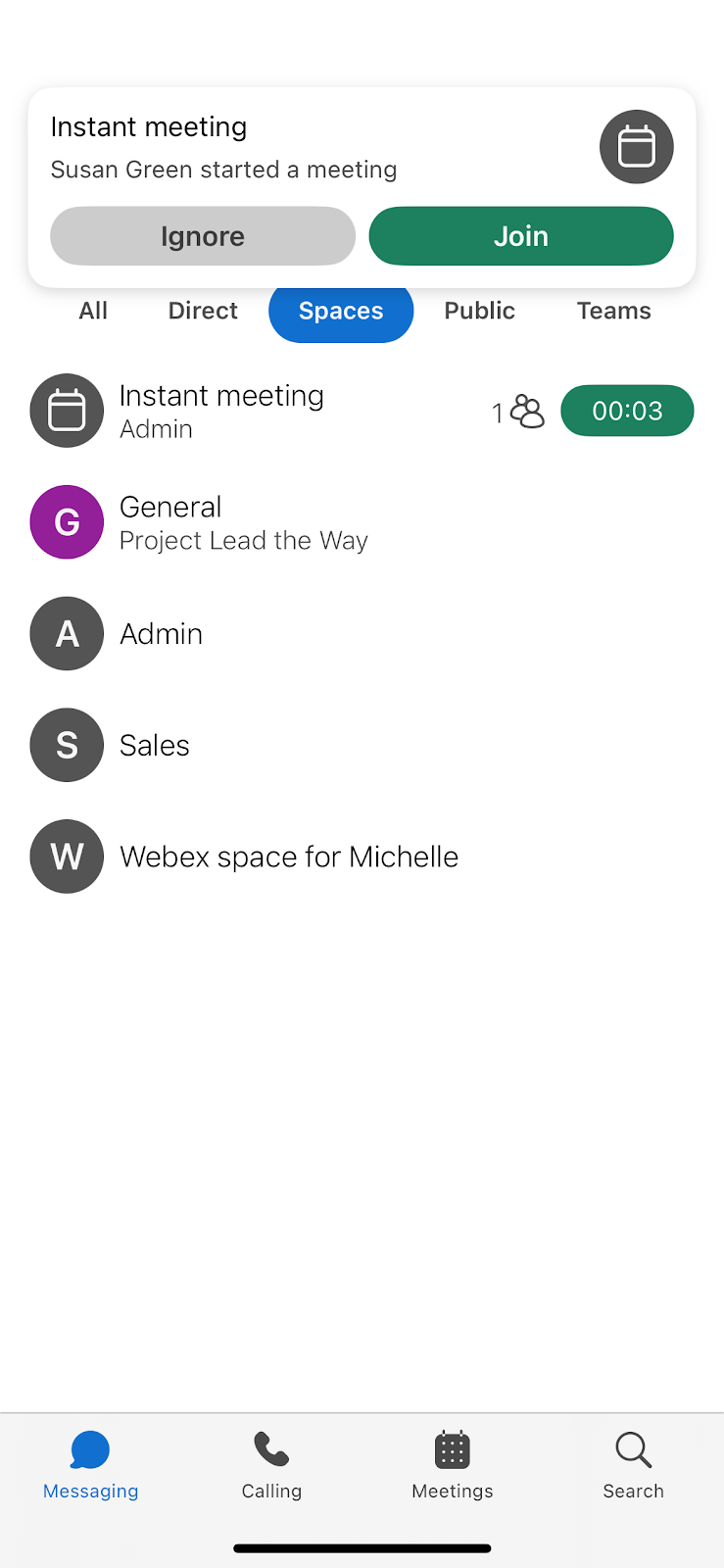Image resolution: width=724 pixels, height=1568 pixels.
Task: Join Susan Green's instant meeting
Action: [x=521, y=236]
